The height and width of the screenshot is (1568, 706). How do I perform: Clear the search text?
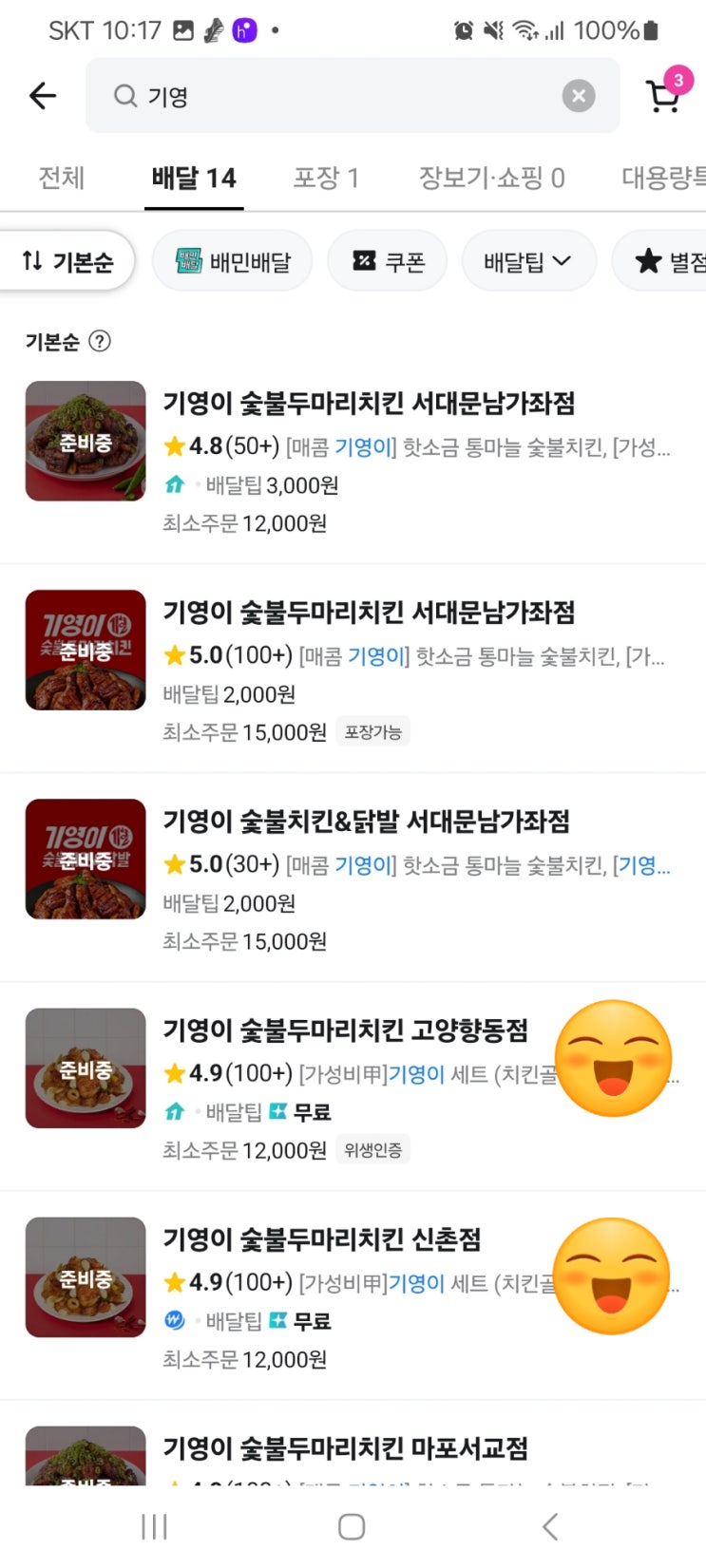[579, 96]
